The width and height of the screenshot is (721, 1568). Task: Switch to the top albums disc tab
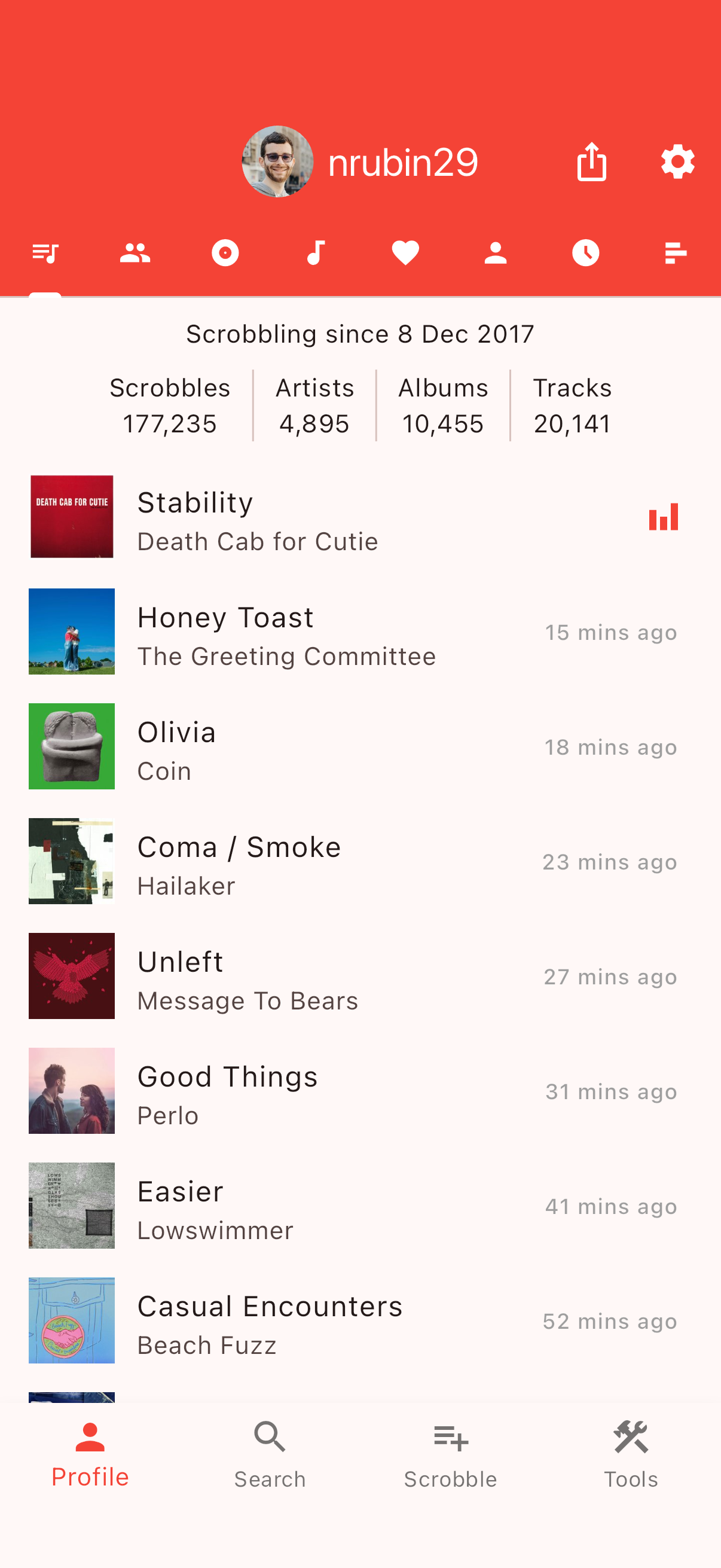point(225,252)
